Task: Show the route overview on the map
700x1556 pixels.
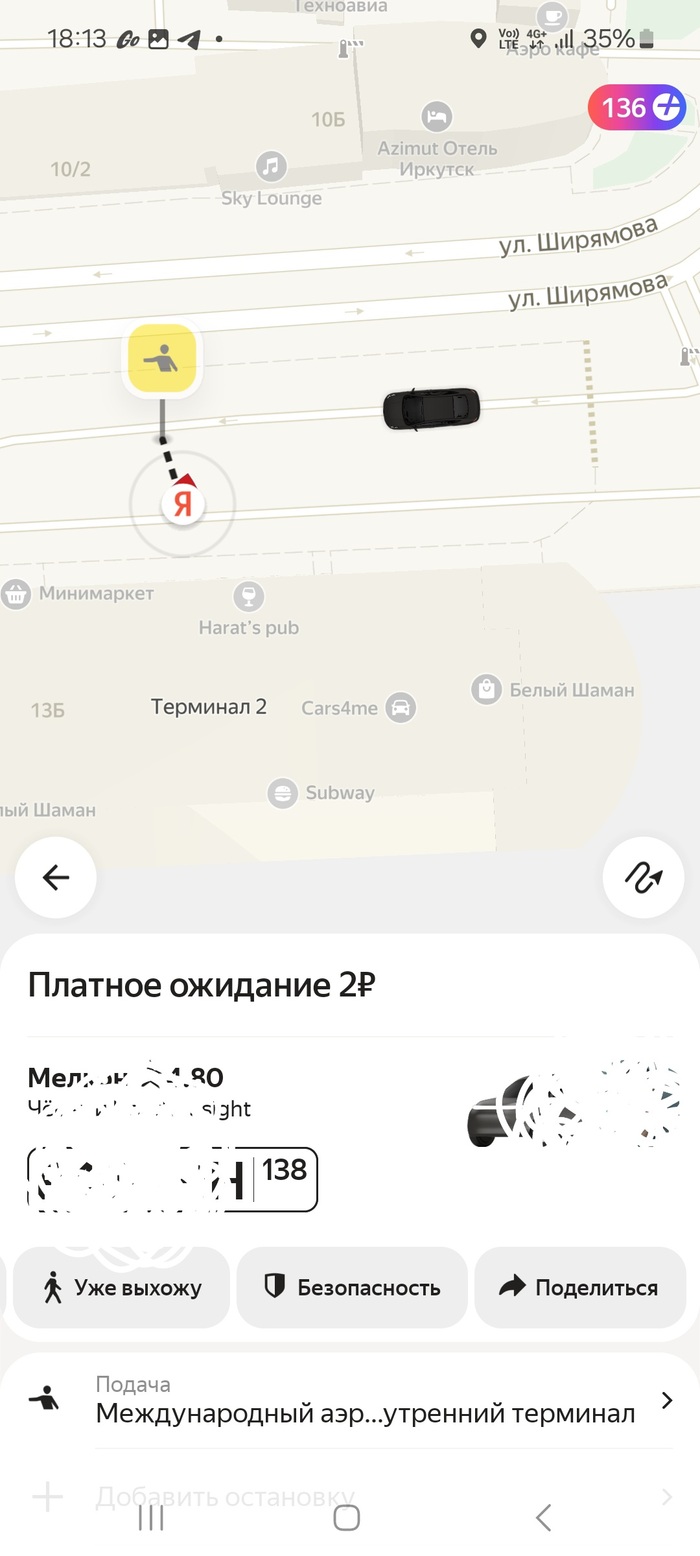Action: click(643, 878)
